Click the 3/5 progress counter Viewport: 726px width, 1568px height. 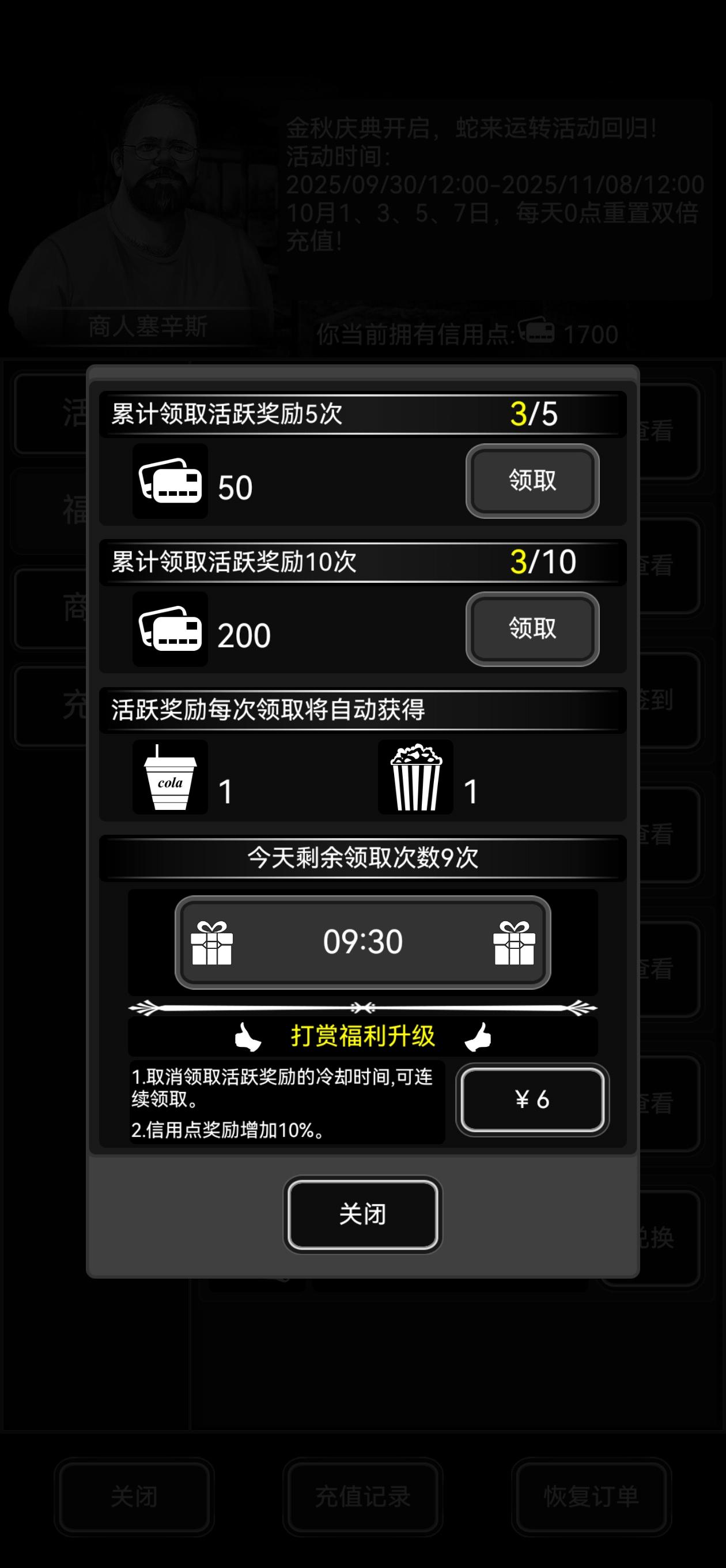pyautogui.click(x=534, y=414)
